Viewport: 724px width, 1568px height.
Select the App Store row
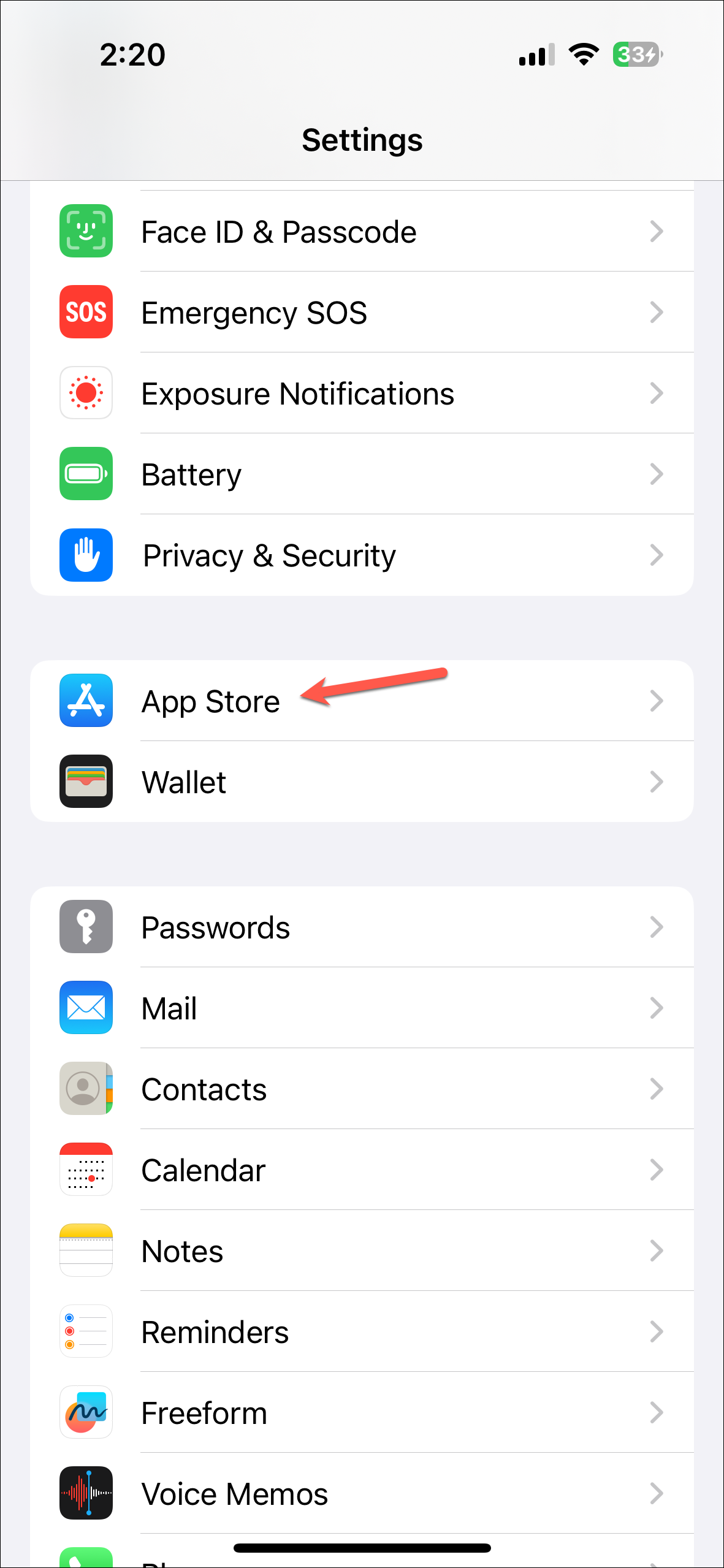pyautogui.click(x=362, y=701)
